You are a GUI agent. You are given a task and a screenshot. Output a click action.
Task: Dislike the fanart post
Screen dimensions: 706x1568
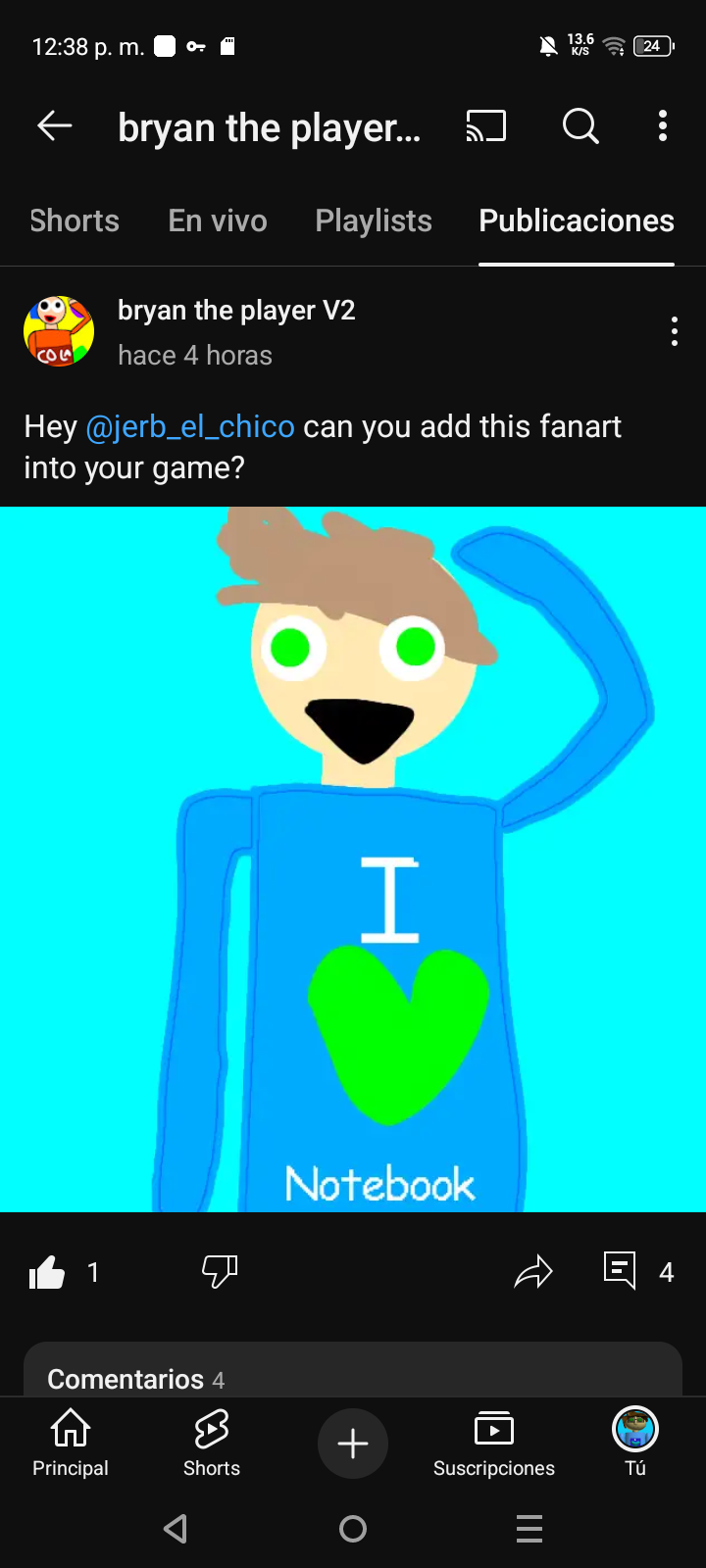click(220, 1272)
